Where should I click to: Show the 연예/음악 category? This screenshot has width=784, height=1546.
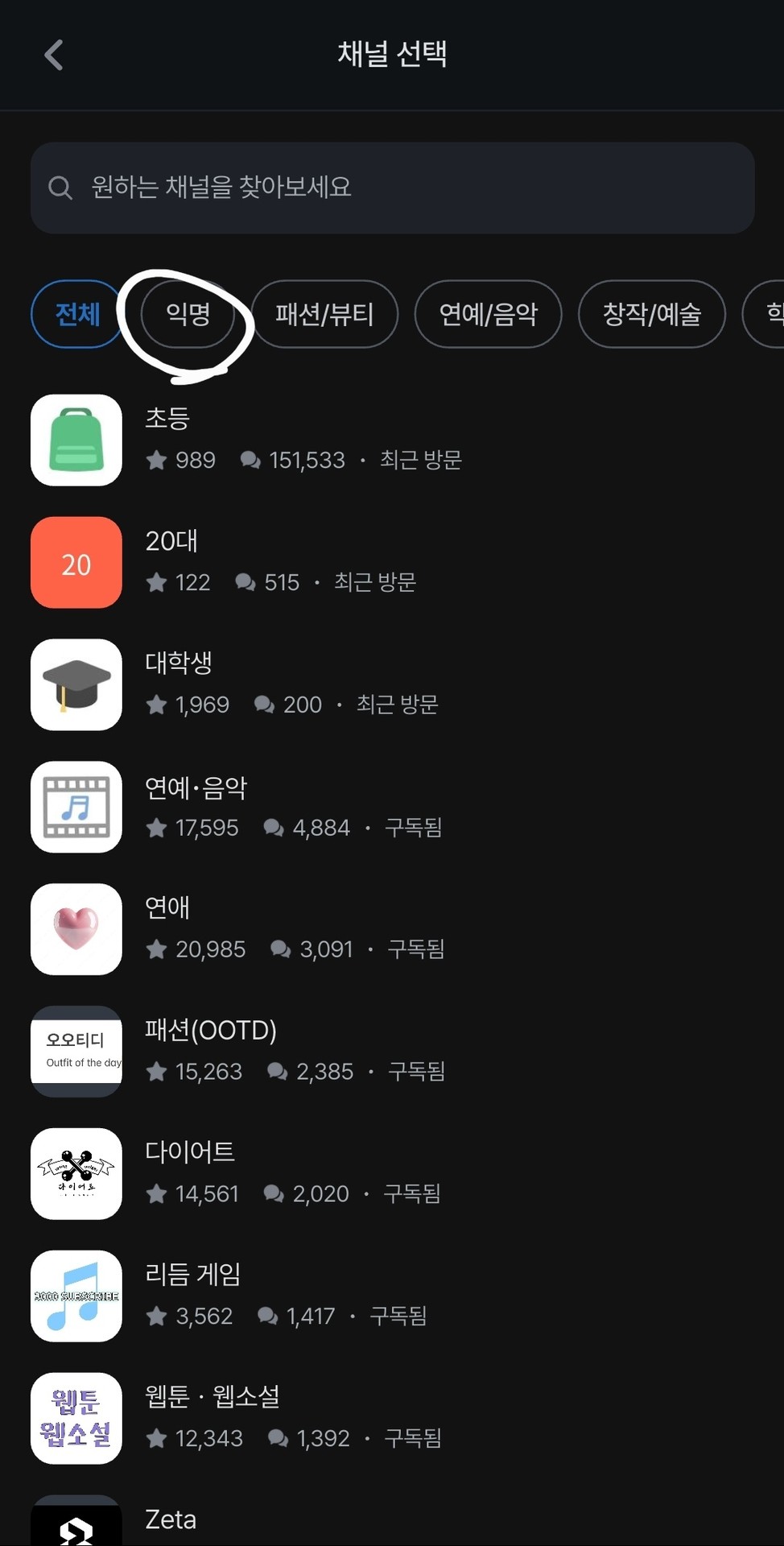click(488, 314)
